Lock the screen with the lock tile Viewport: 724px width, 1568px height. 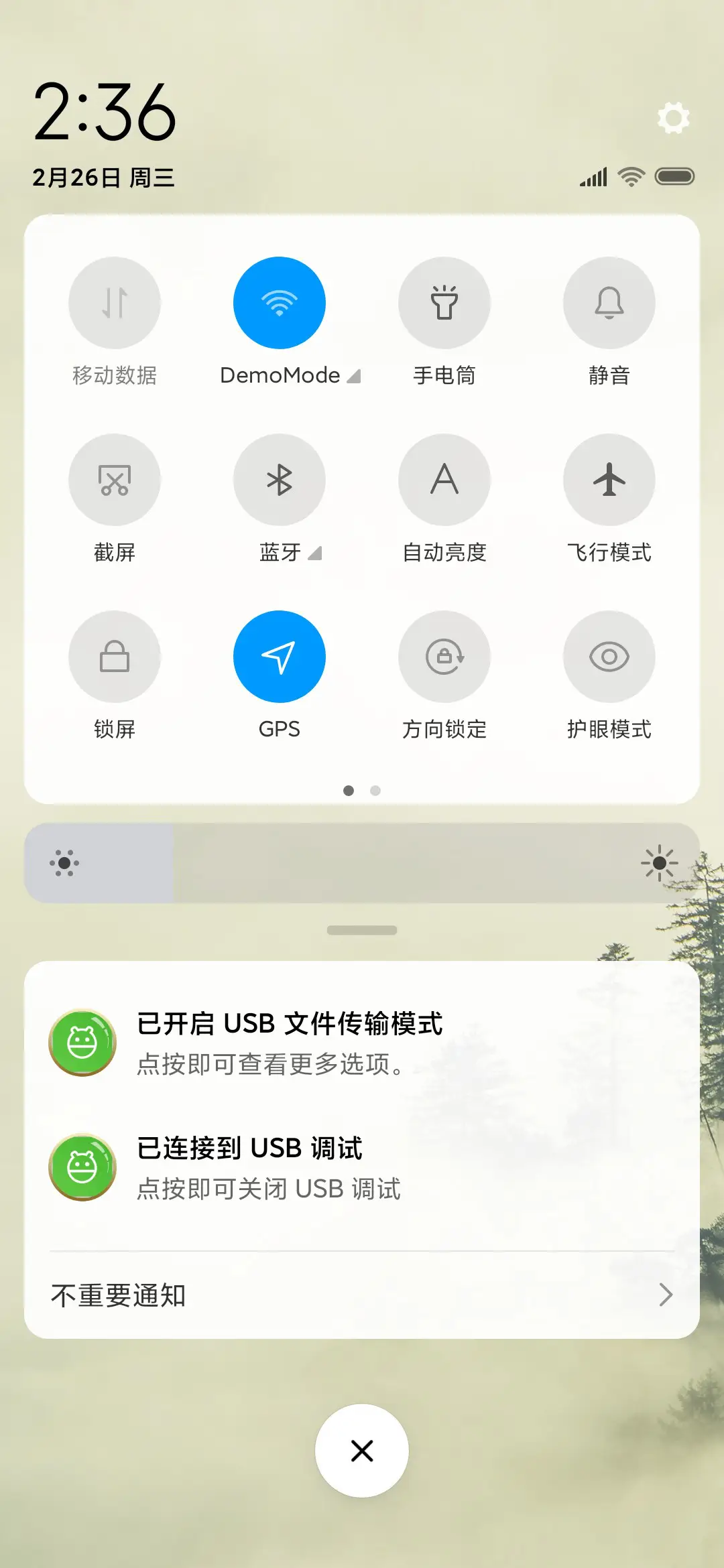pyautogui.click(x=115, y=657)
